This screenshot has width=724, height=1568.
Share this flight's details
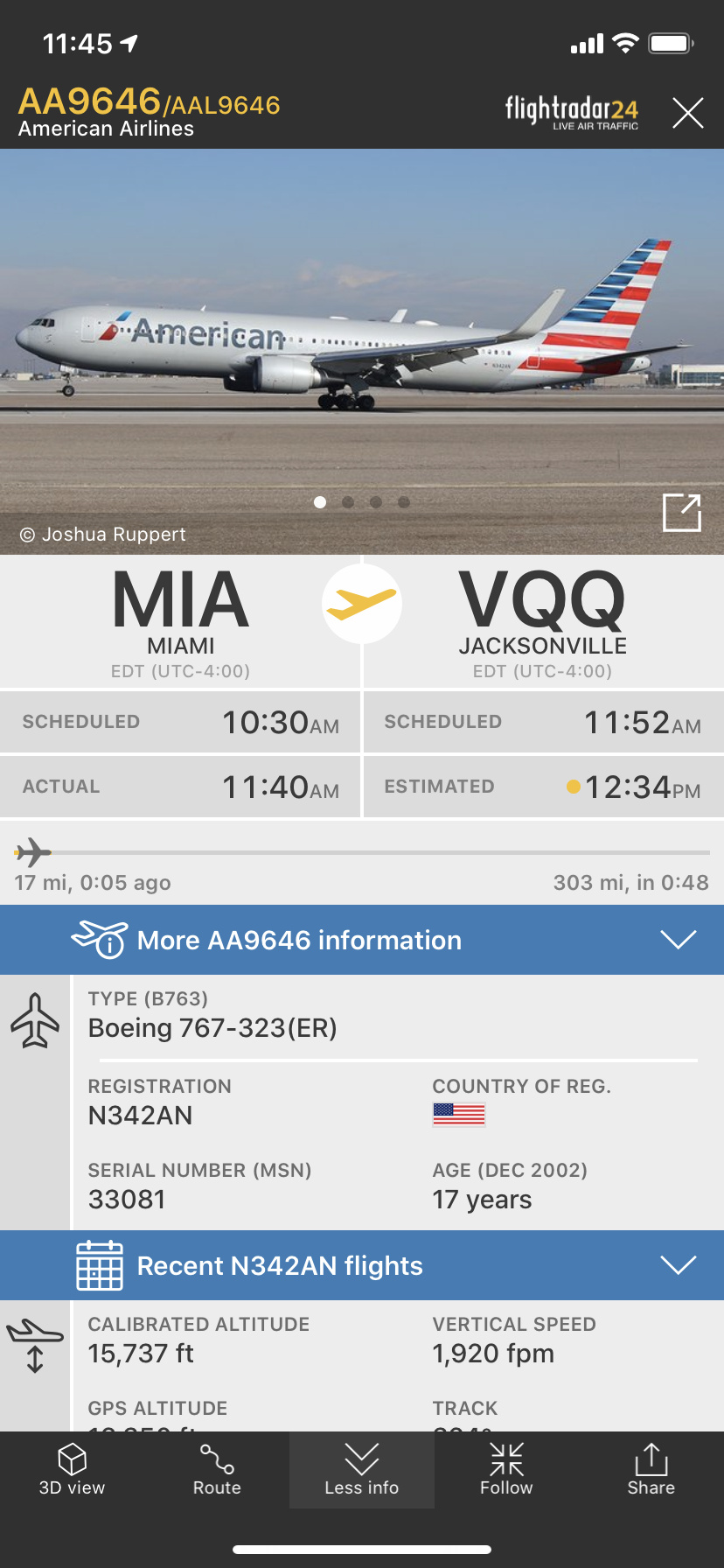click(651, 1470)
